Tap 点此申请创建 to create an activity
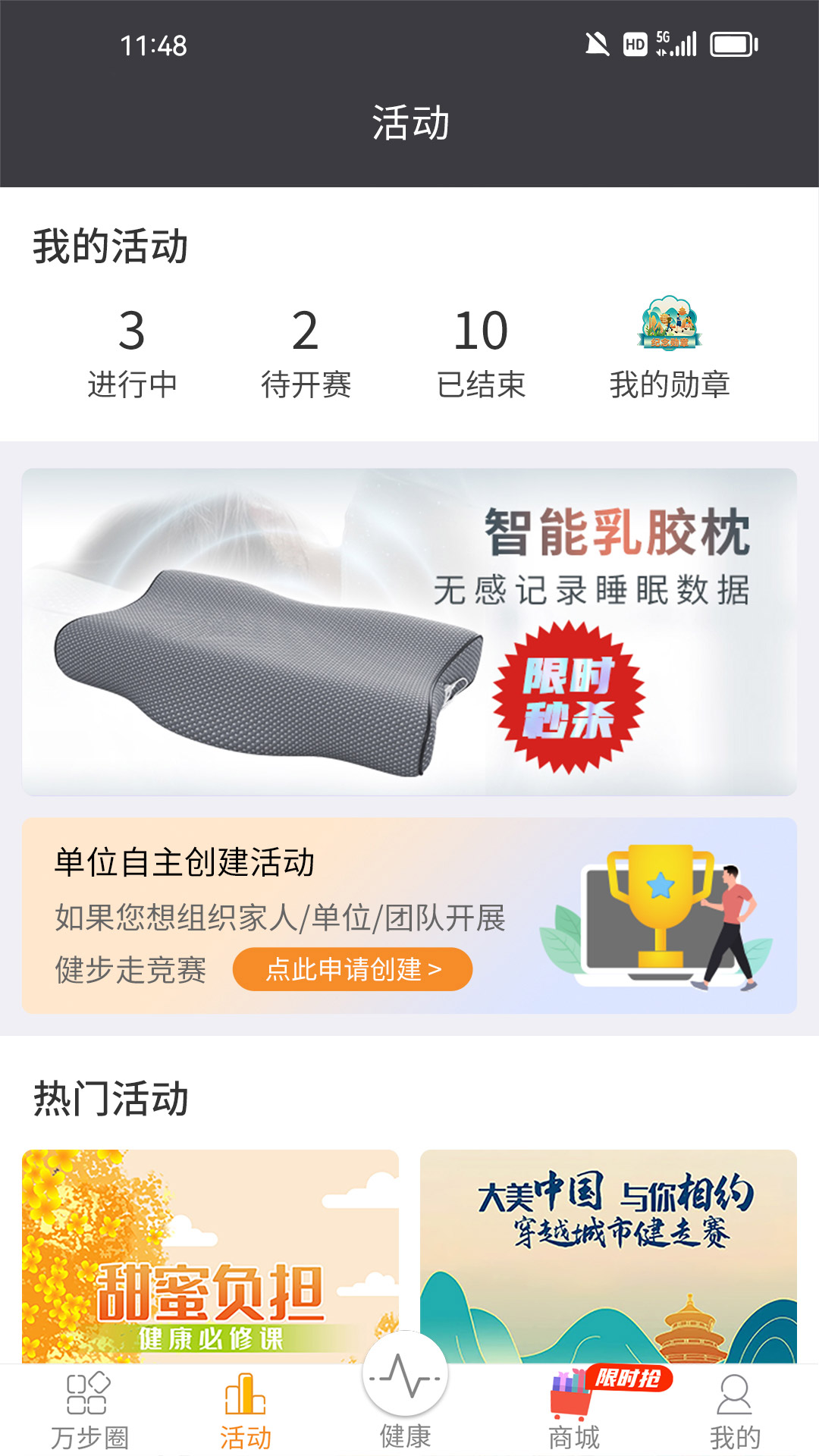This screenshot has height=1456, width=819. (353, 969)
